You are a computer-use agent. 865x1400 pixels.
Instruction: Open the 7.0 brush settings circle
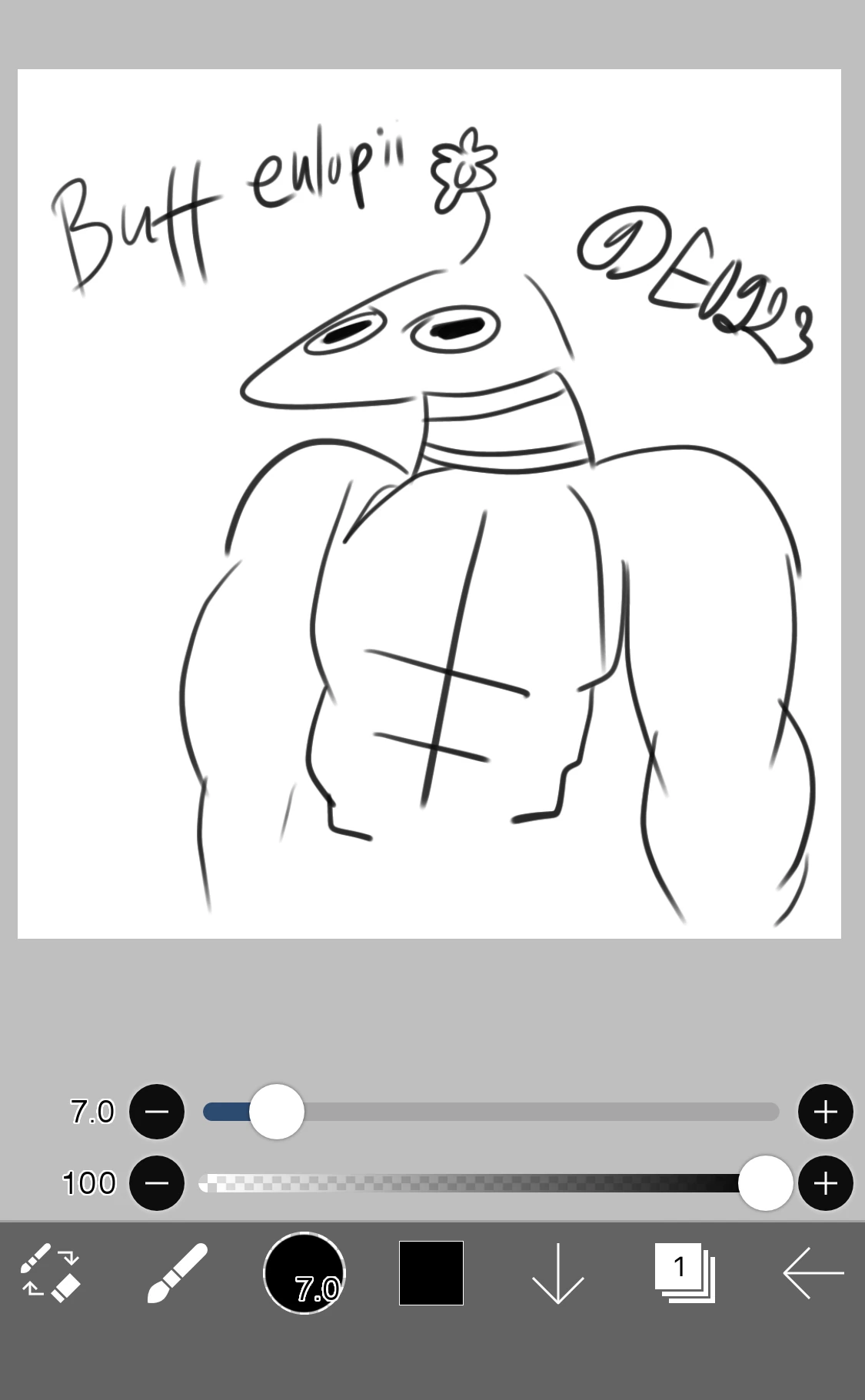click(304, 1273)
